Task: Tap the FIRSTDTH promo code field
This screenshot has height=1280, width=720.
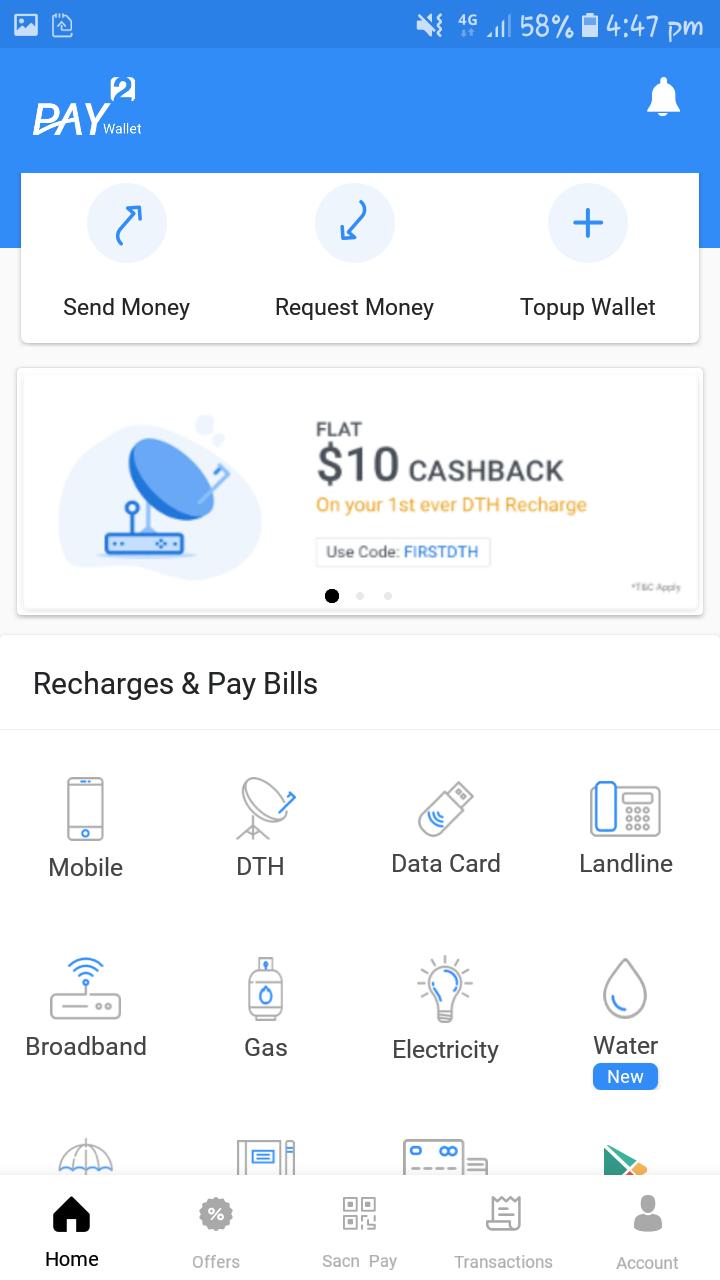Action: click(402, 552)
